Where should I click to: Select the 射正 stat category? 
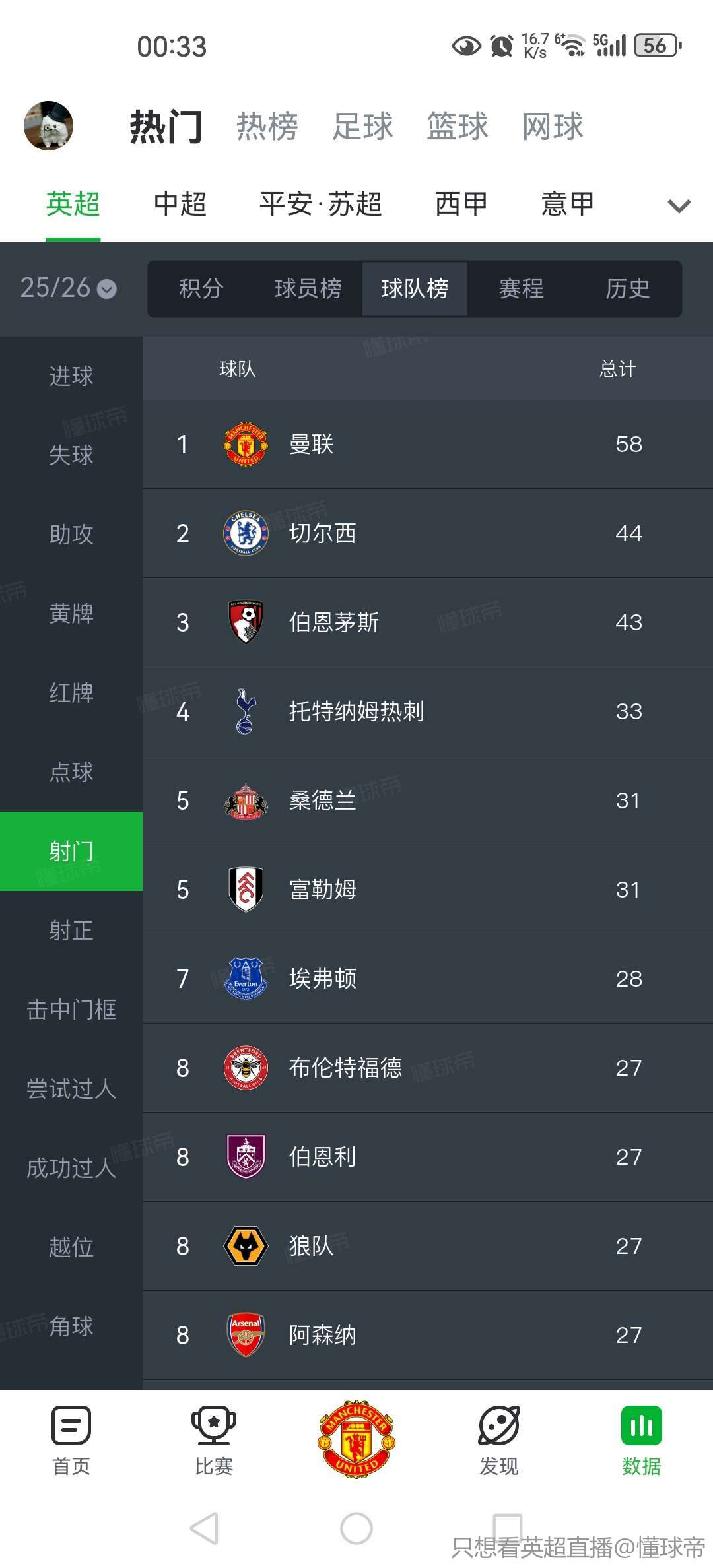click(x=71, y=931)
